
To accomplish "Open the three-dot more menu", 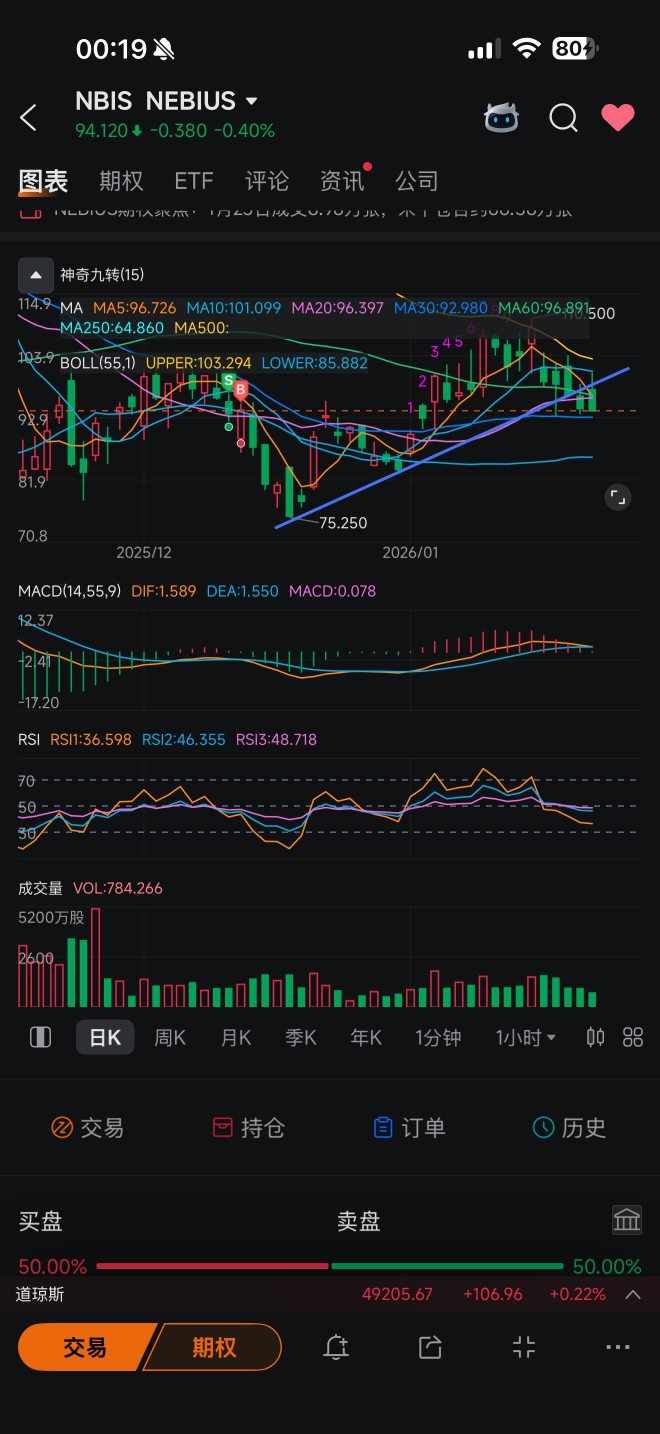I will (x=618, y=1347).
